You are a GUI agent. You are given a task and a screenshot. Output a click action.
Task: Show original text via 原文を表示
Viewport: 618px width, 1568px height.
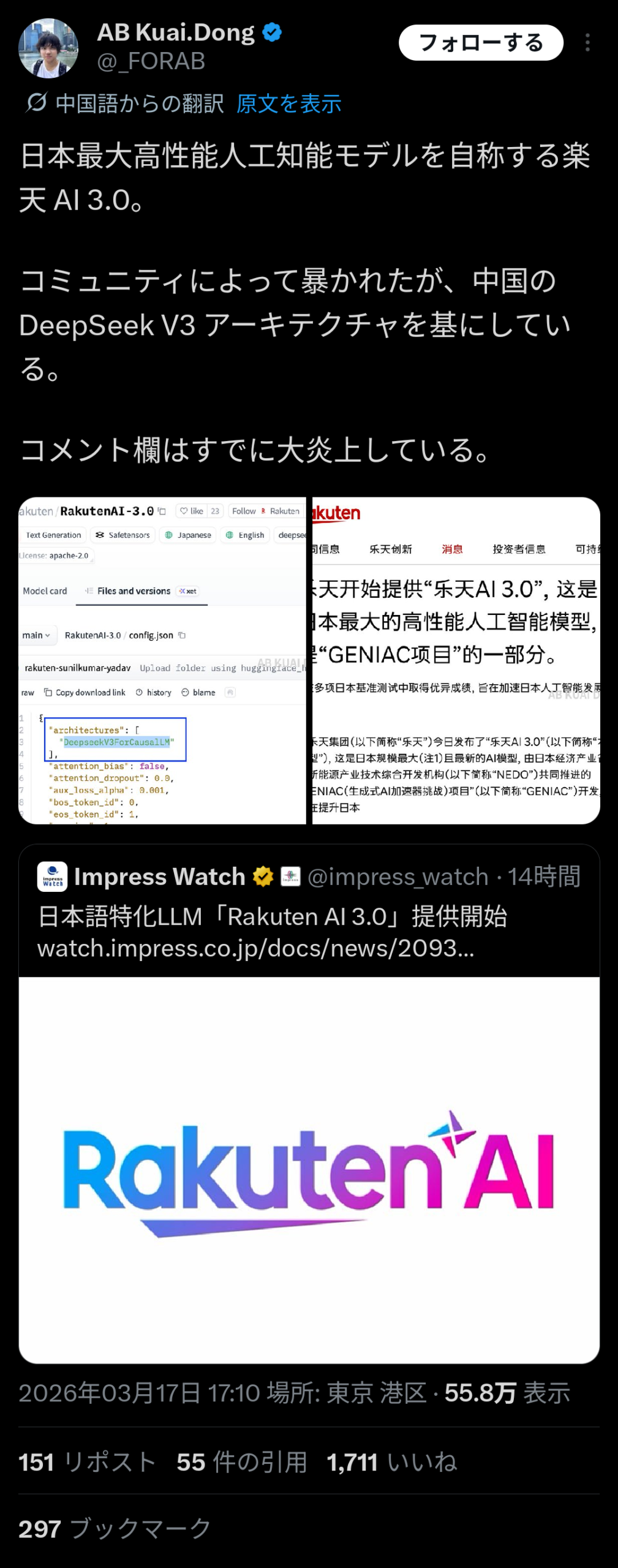288,104
